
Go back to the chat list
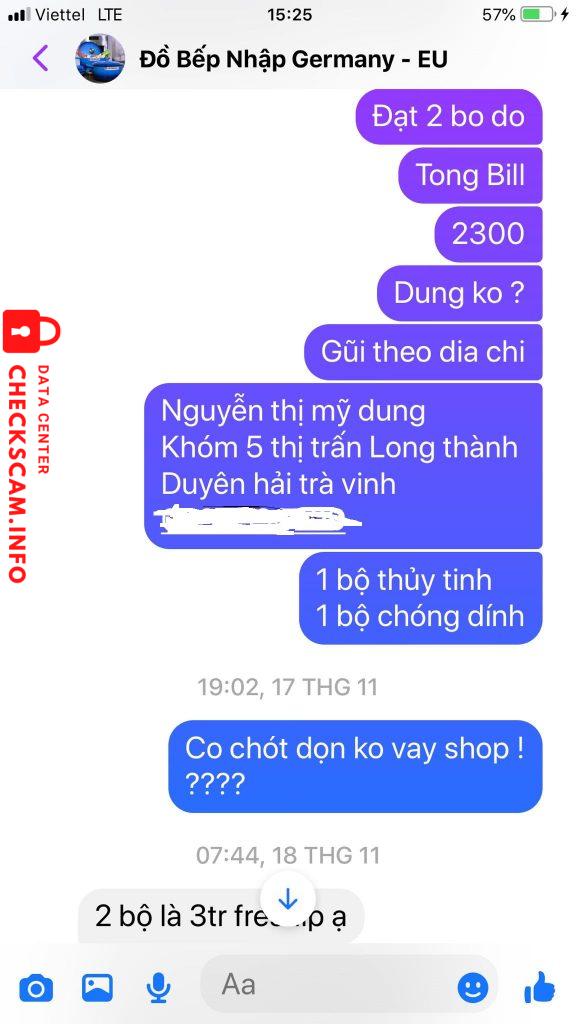pos(40,59)
